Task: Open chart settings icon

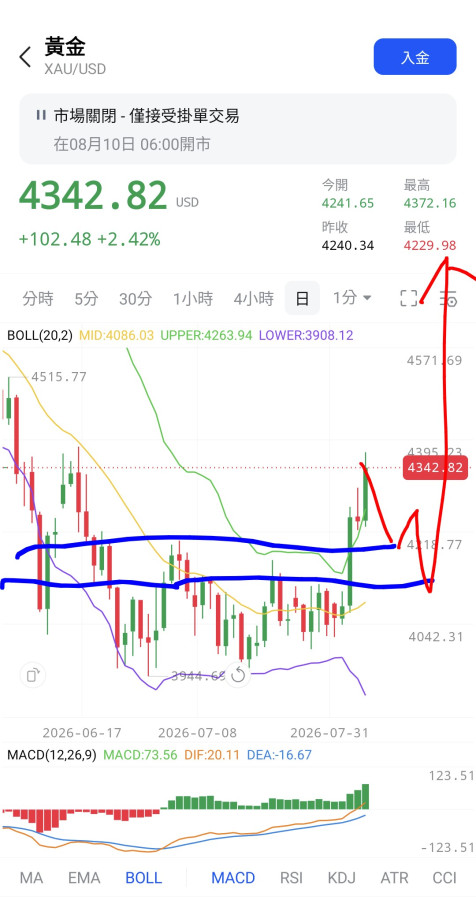Action: pos(448,298)
